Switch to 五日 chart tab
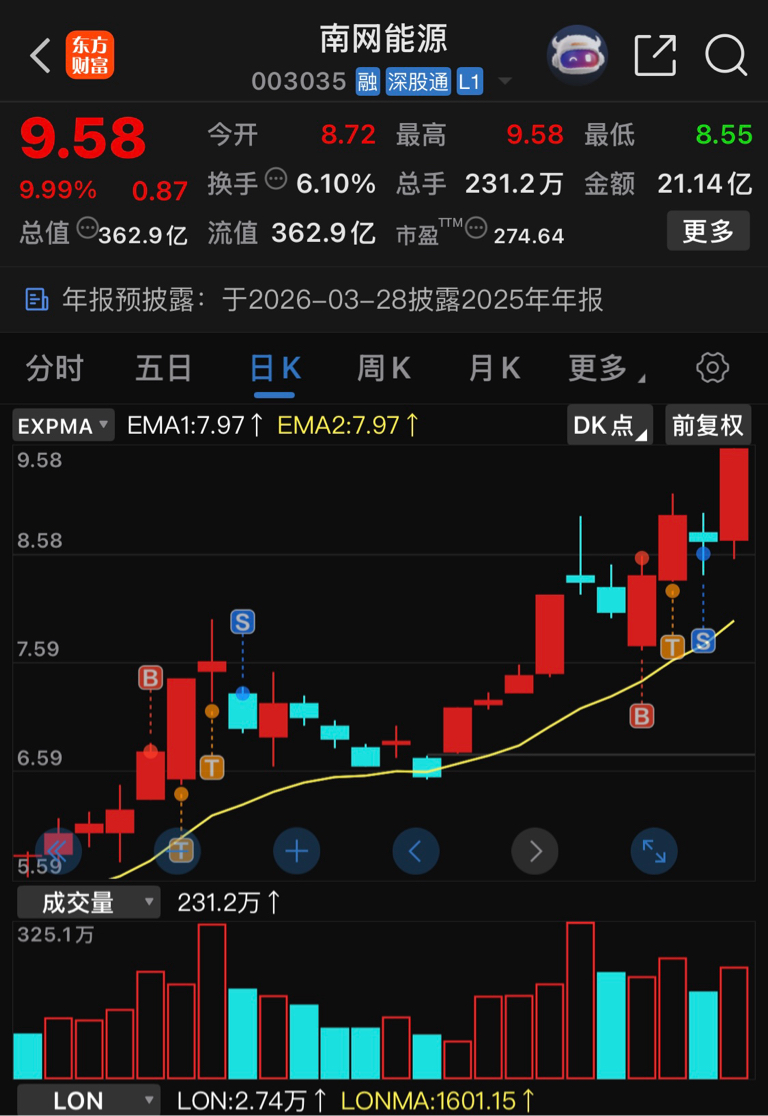This screenshot has height=1116, width=768. tap(163, 368)
